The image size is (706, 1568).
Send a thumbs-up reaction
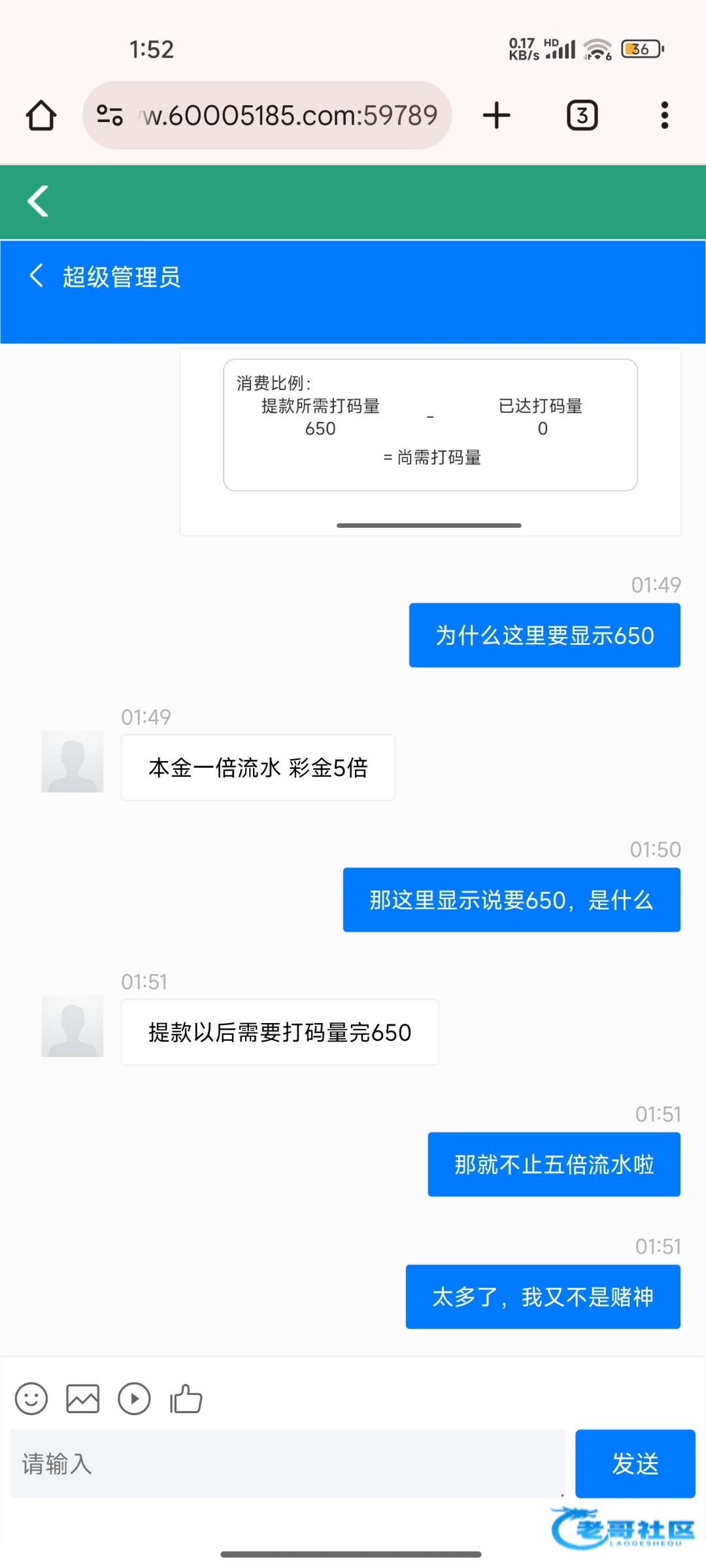pos(186,1399)
